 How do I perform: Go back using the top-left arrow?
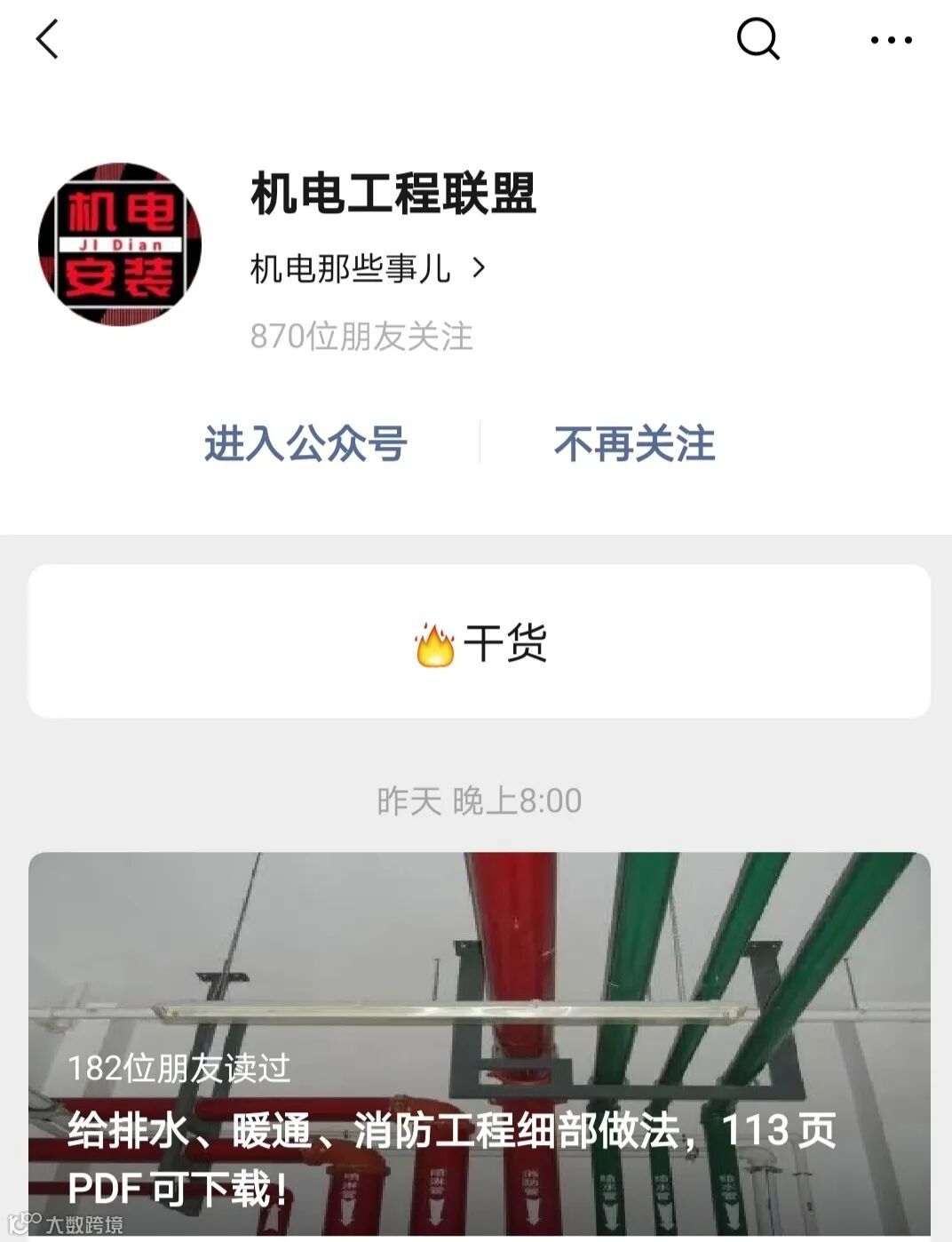tap(47, 39)
